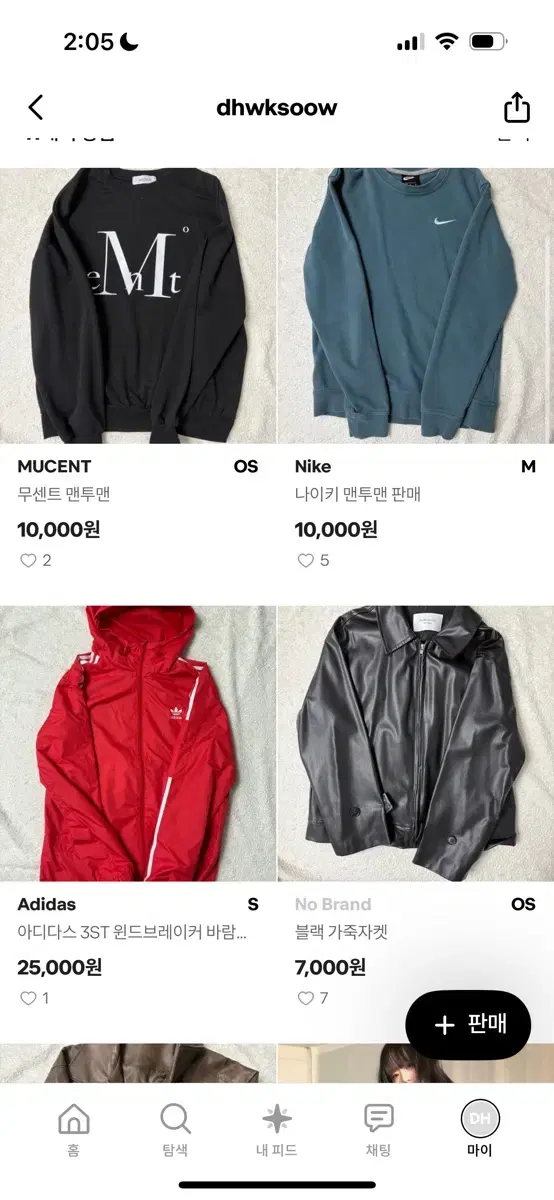Open the MUCENT sweatshirt listing

[138, 306]
